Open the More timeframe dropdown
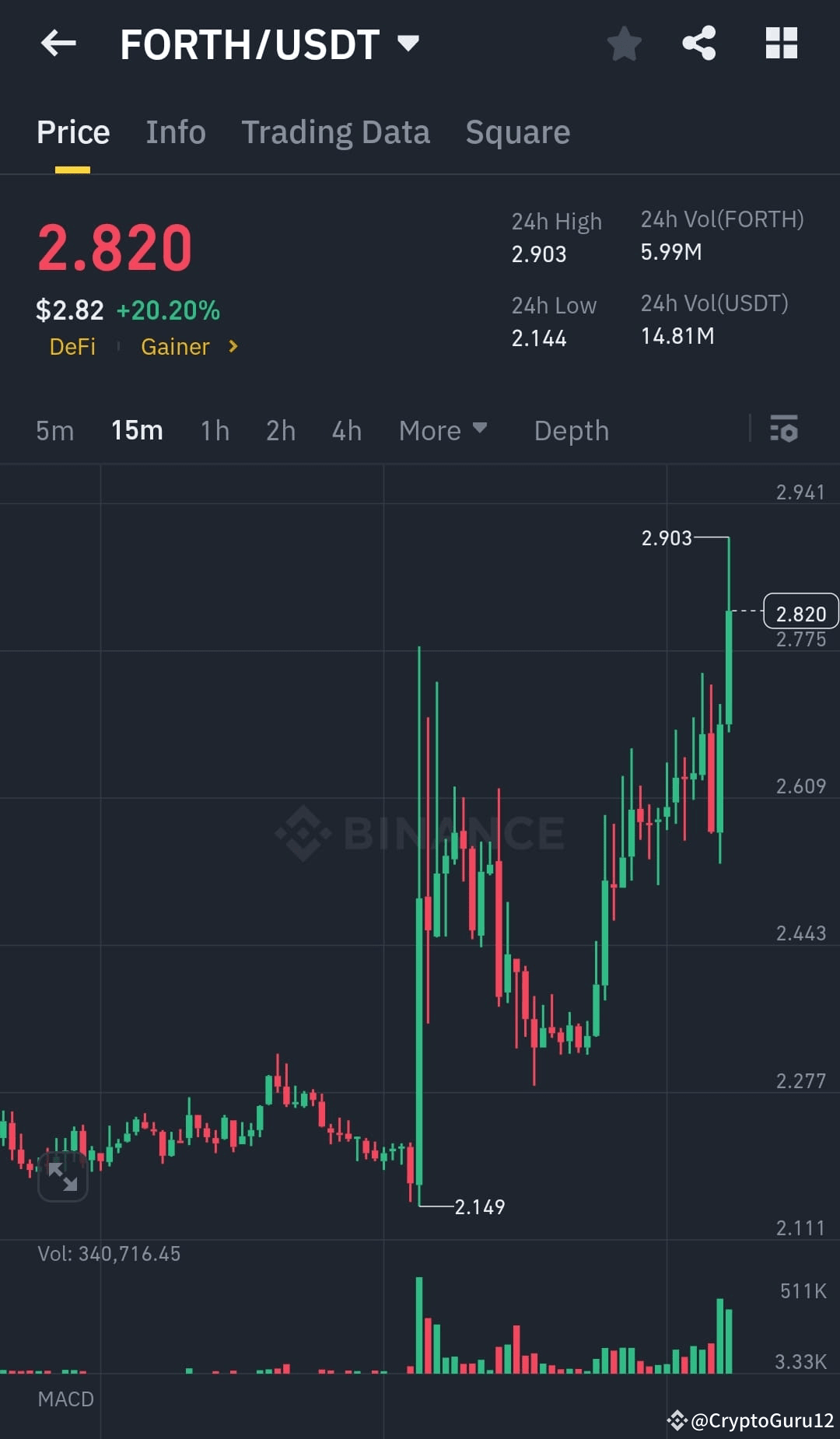 [x=443, y=430]
